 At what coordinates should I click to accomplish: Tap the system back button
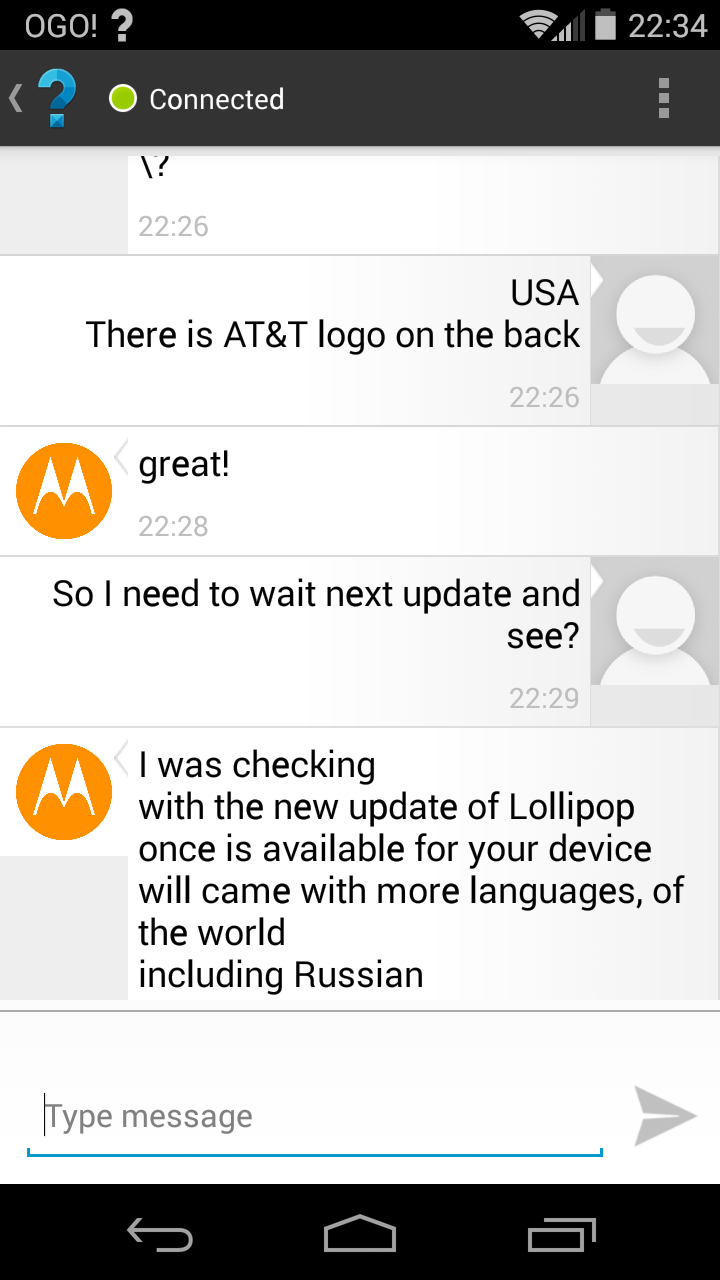[x=160, y=1233]
